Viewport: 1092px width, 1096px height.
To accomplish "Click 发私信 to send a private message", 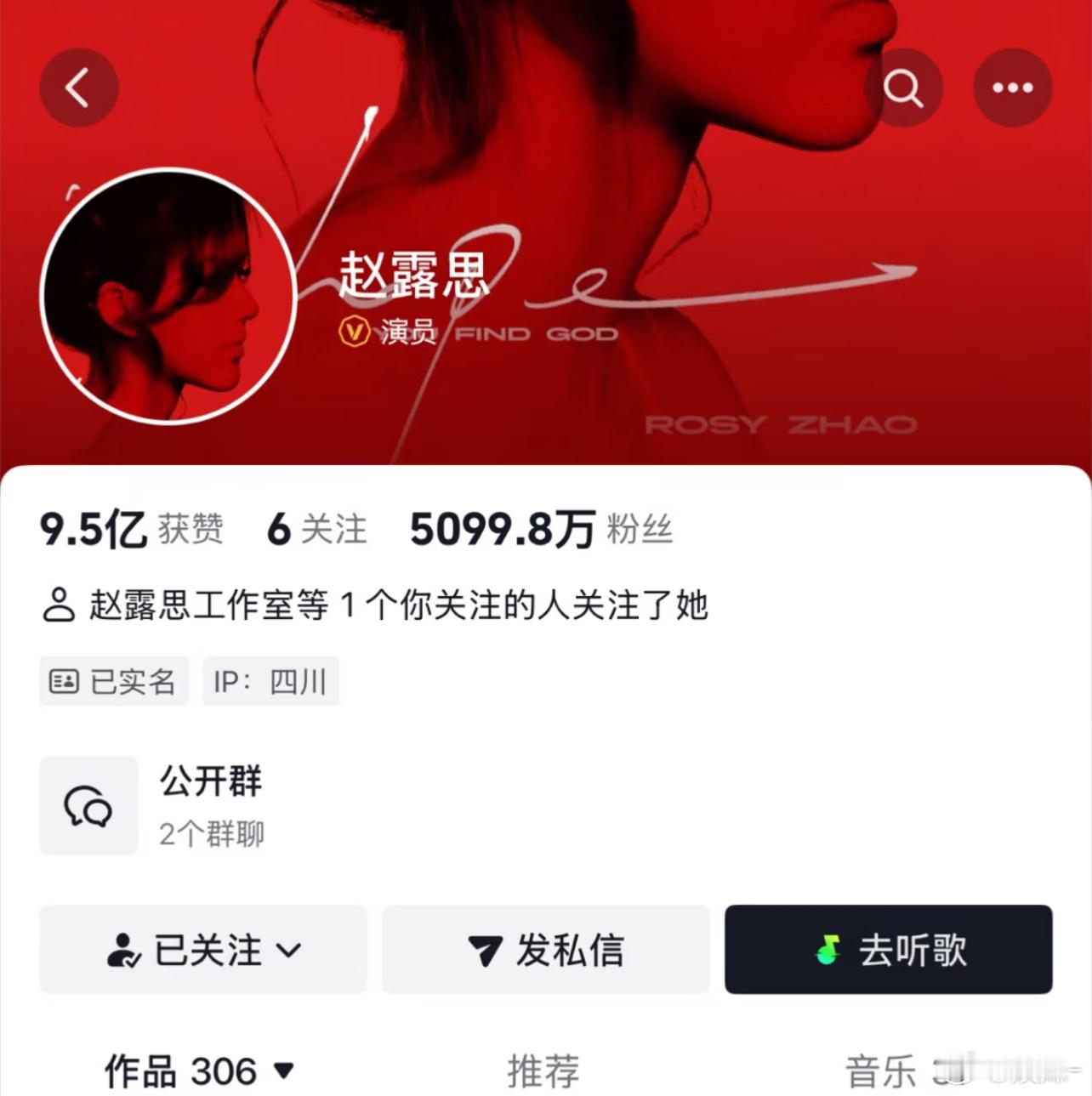I will pos(547,951).
